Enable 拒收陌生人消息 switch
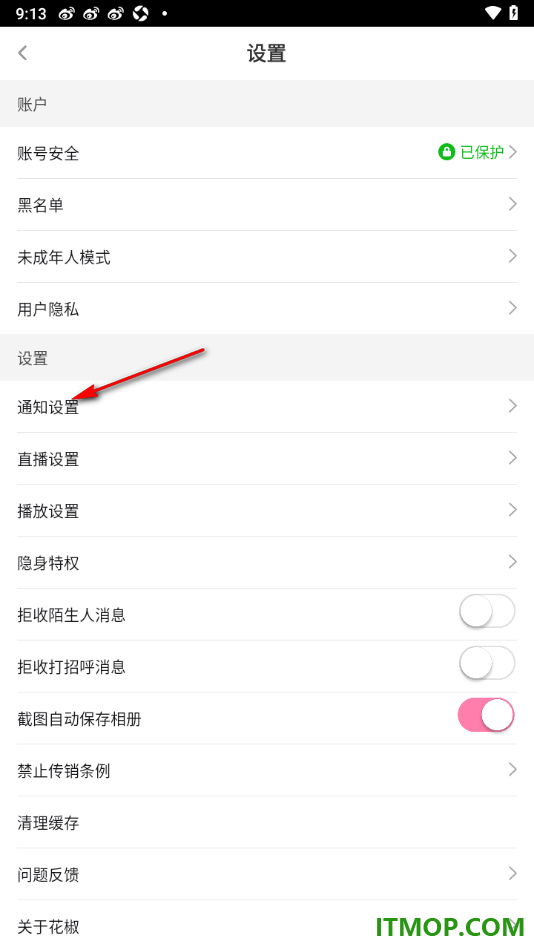The height and width of the screenshot is (950, 534). click(487, 612)
